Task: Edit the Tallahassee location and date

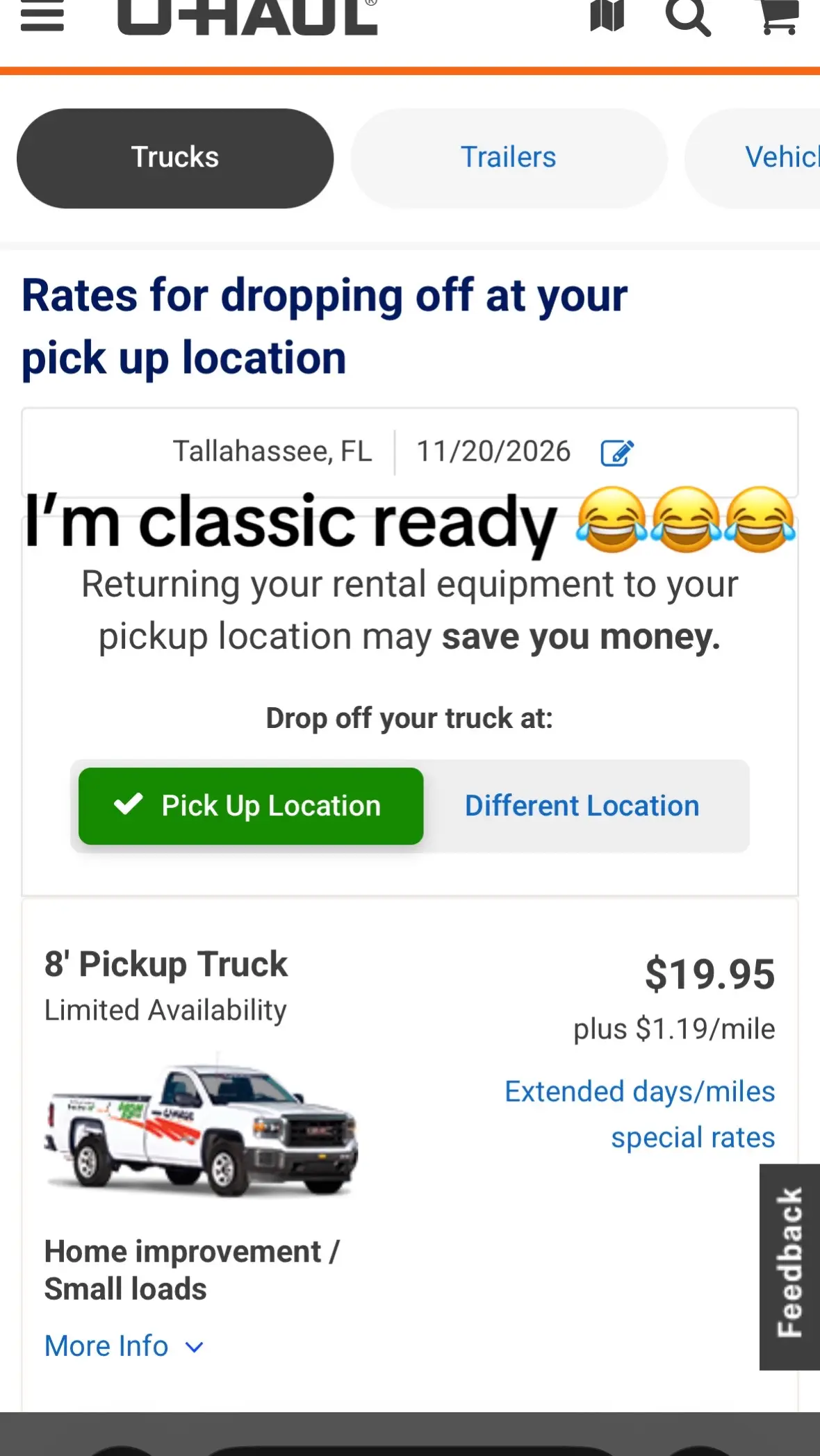Action: [617, 453]
